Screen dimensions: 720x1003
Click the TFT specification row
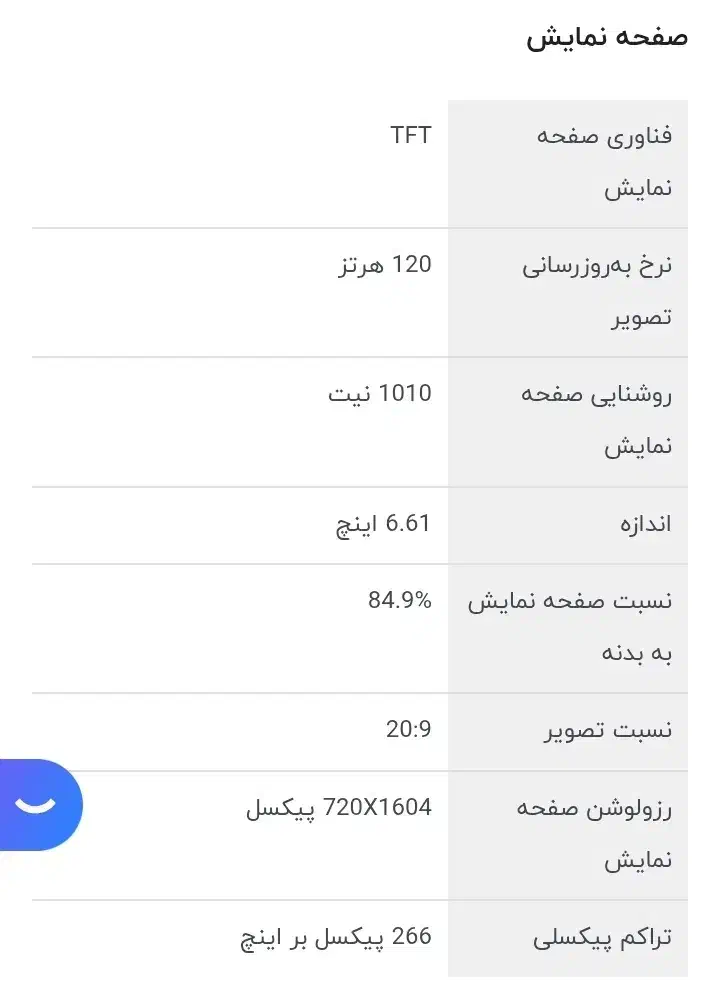pyautogui.click(x=360, y=163)
